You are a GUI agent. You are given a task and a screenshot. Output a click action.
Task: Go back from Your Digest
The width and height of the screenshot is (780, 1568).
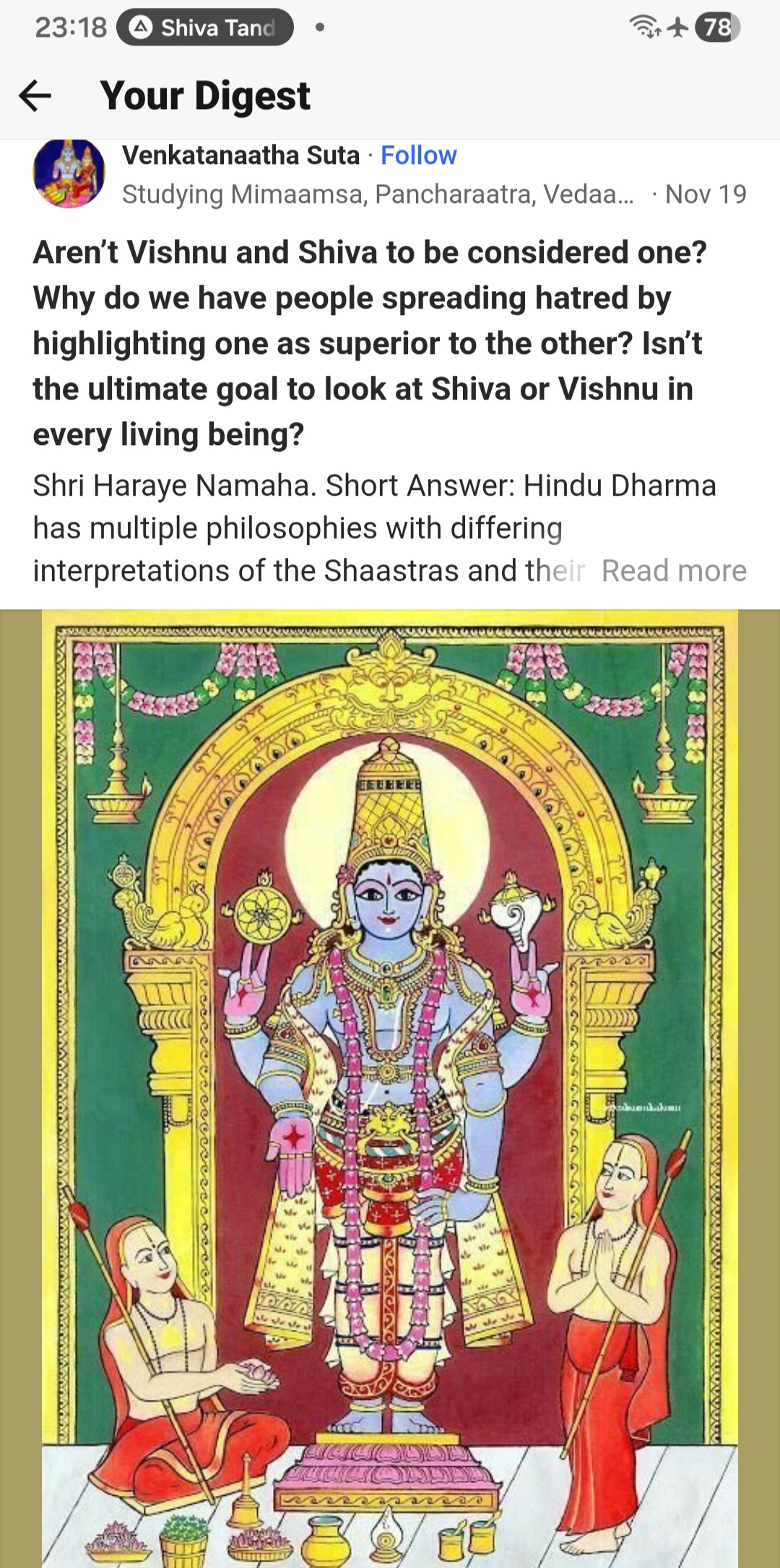pyautogui.click(x=35, y=95)
